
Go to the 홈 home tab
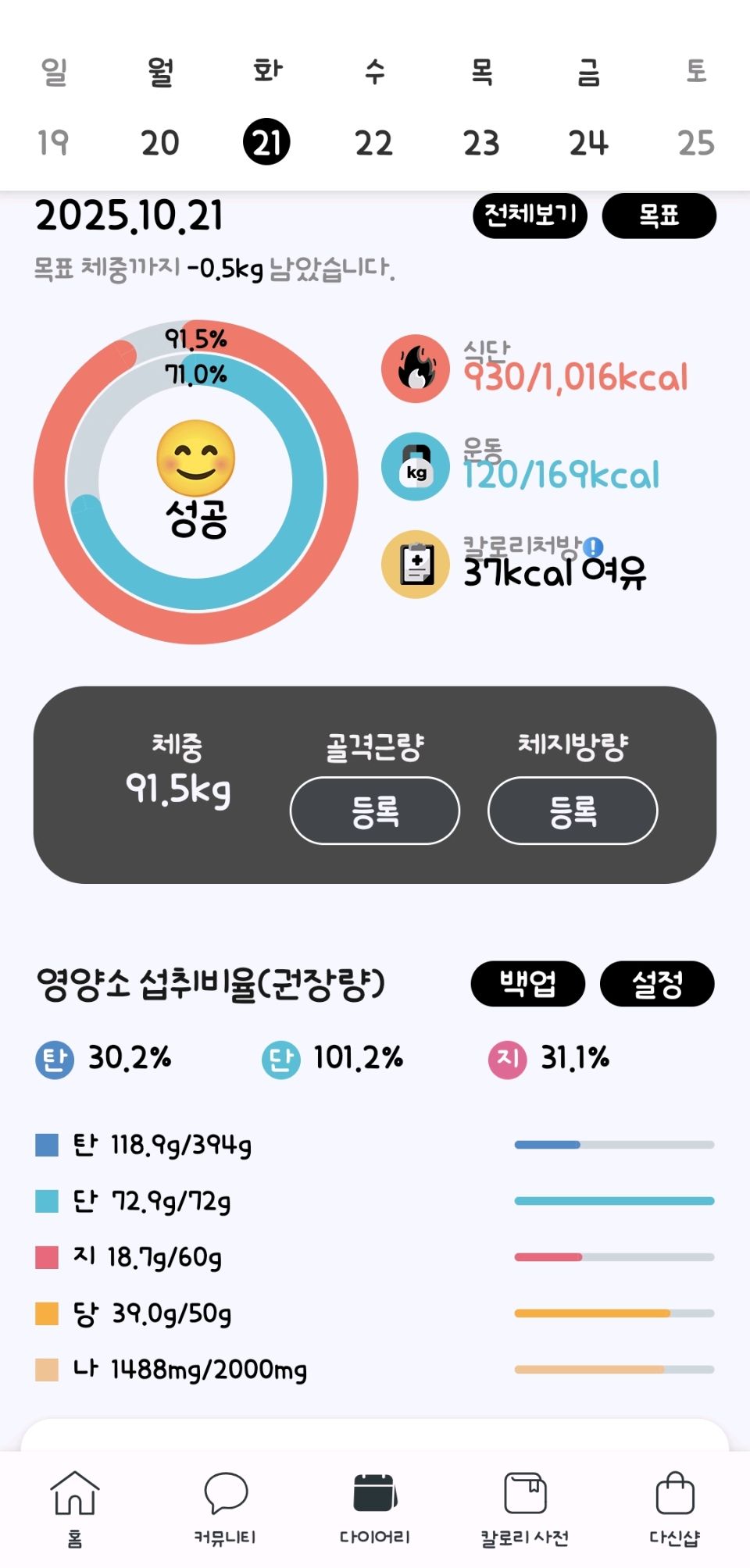(x=75, y=1507)
